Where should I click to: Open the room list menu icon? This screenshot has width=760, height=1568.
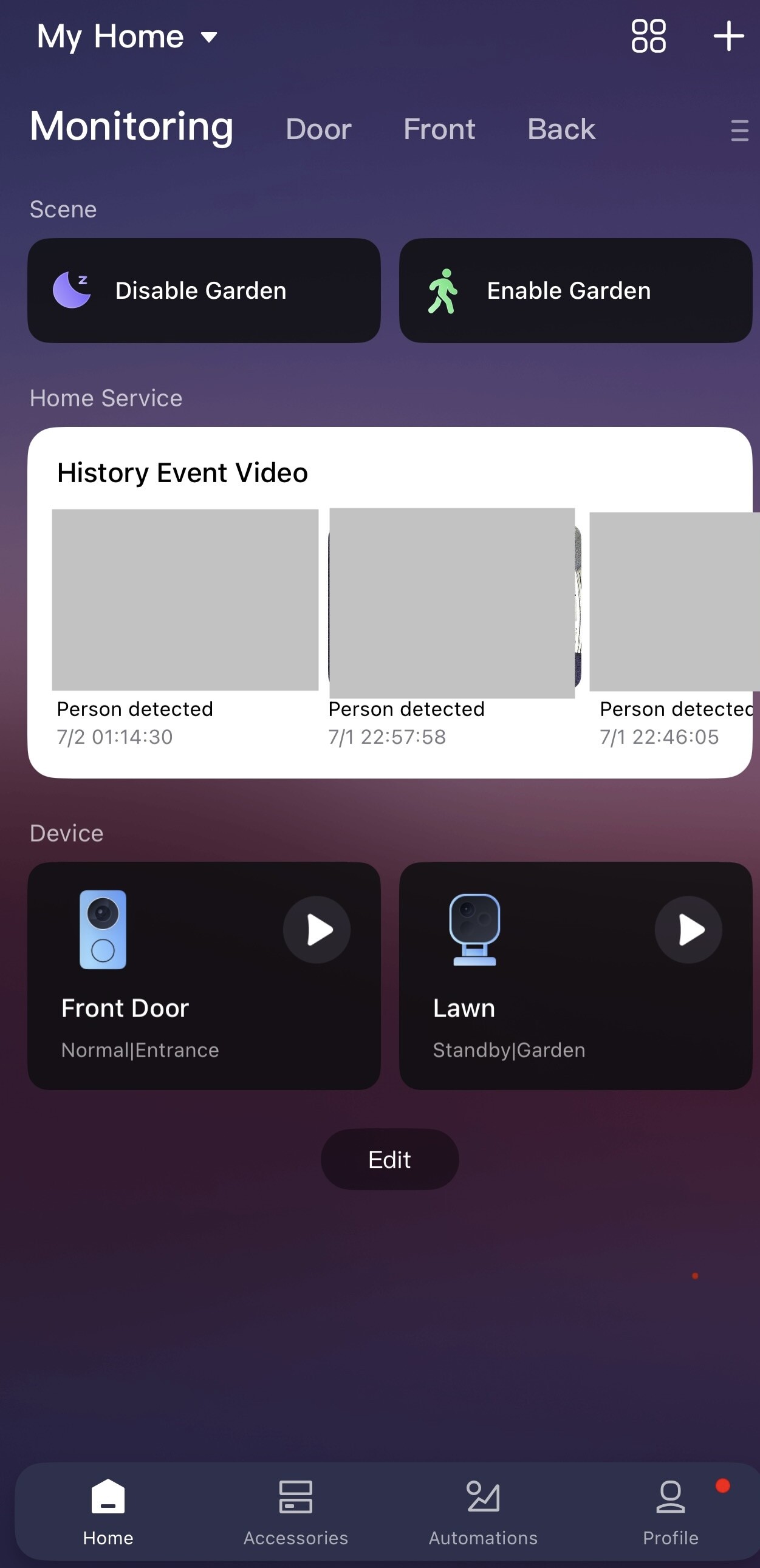click(739, 130)
